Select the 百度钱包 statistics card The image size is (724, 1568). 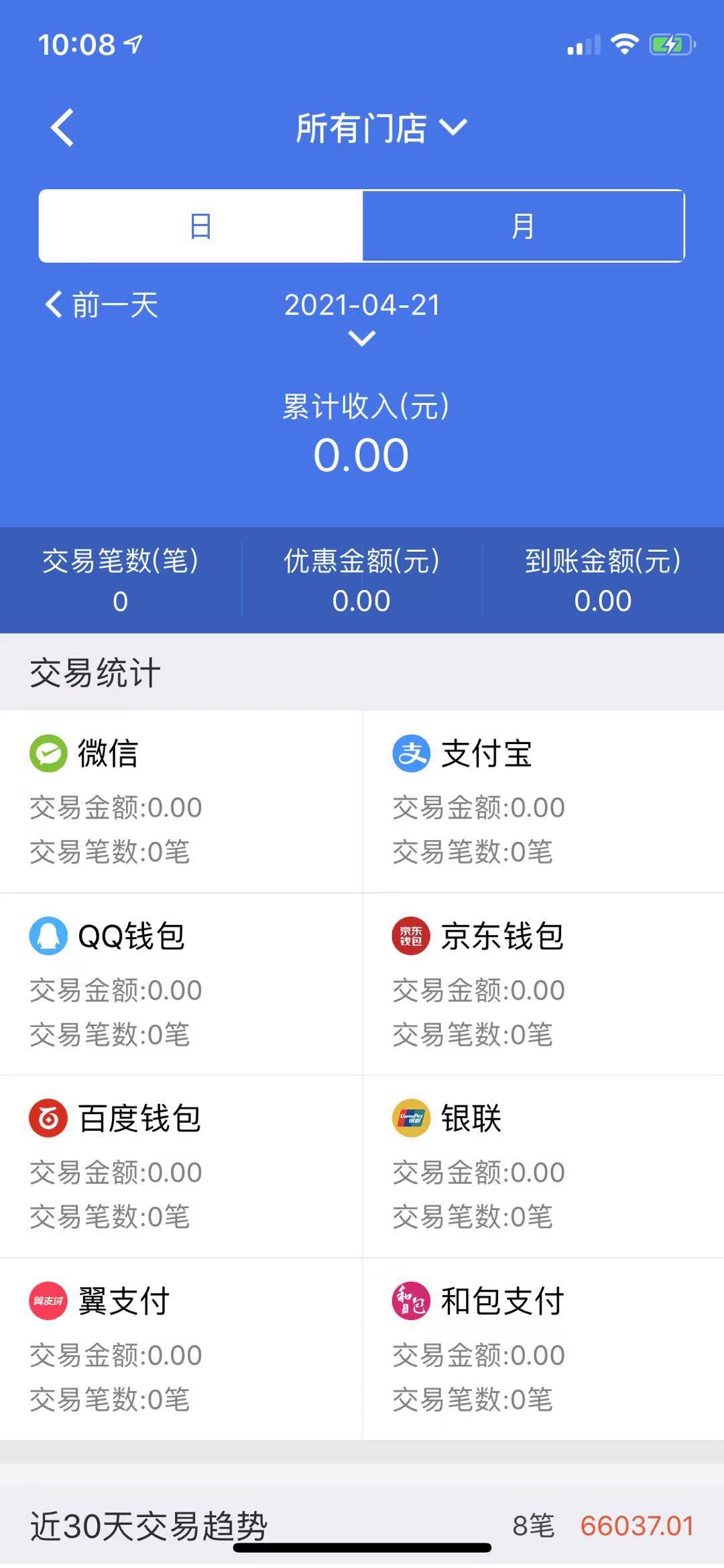click(181, 1166)
